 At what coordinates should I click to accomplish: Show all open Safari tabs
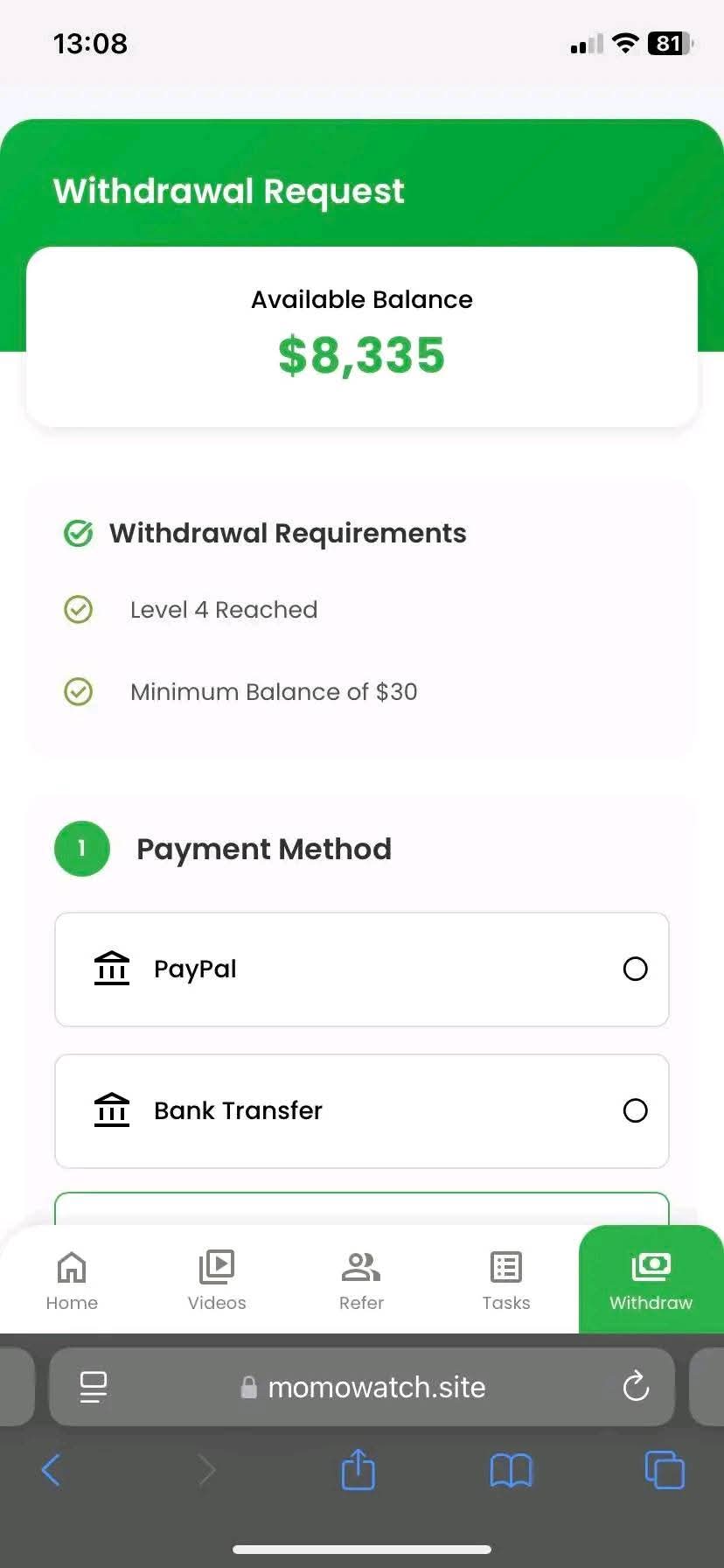click(x=665, y=1470)
